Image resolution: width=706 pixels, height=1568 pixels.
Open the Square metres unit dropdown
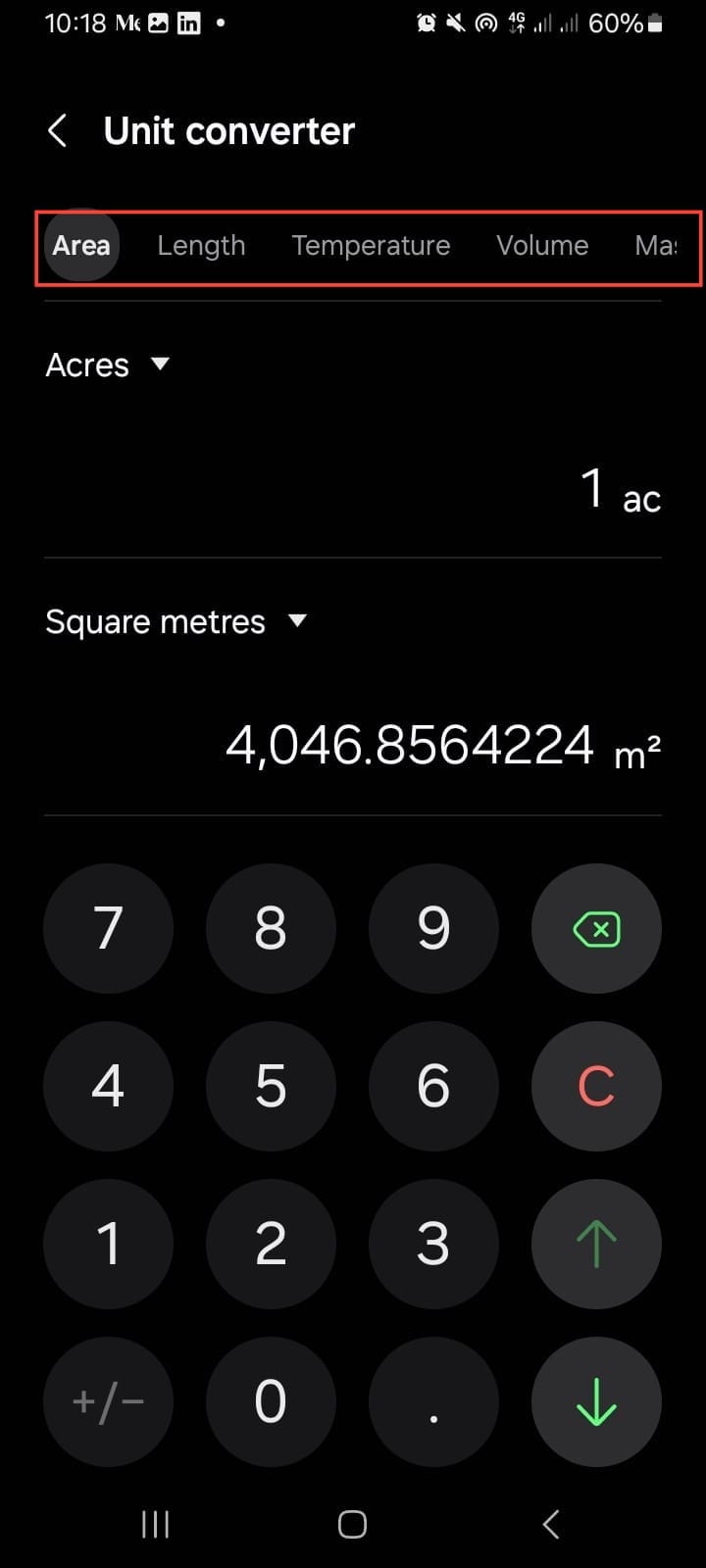click(176, 621)
